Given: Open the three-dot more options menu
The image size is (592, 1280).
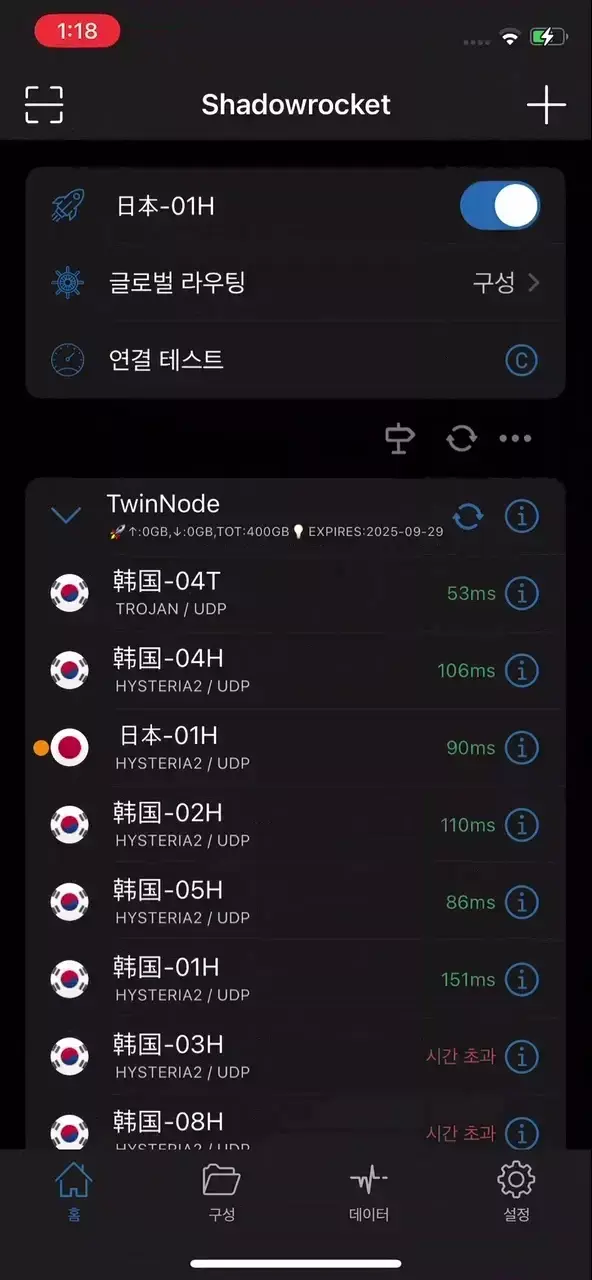Looking at the screenshot, I should point(515,438).
